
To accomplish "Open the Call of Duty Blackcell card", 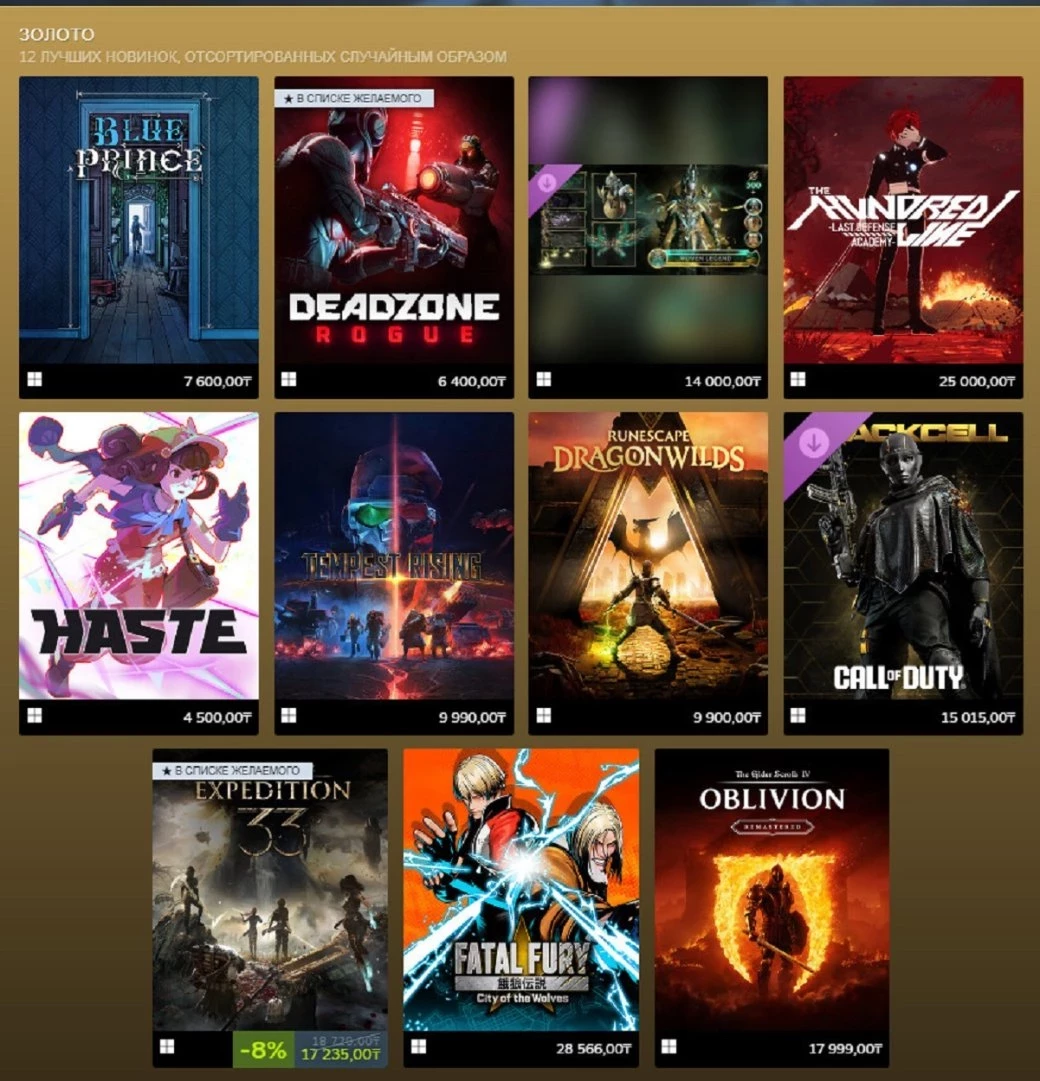I will coord(903,556).
